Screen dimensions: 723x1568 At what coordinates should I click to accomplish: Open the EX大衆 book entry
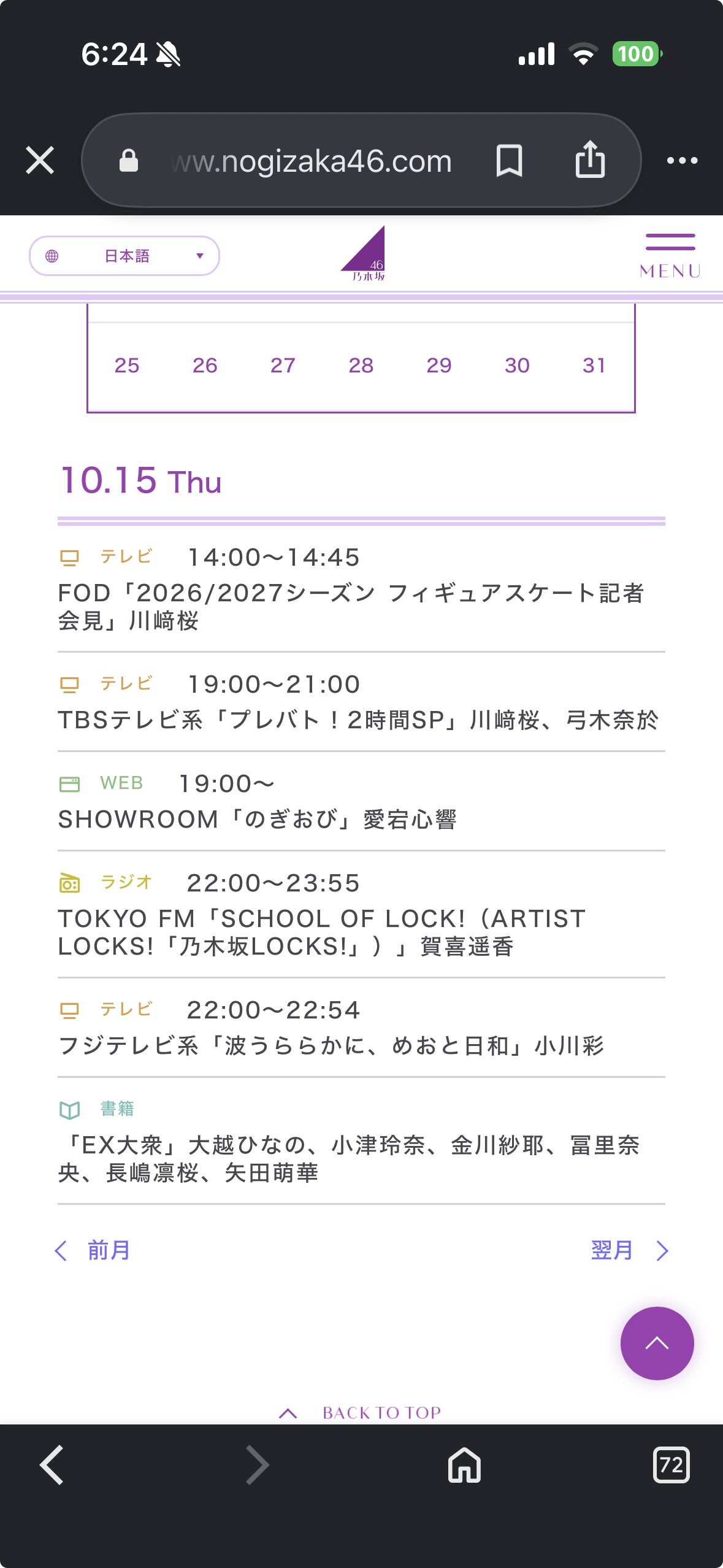coord(361,1141)
